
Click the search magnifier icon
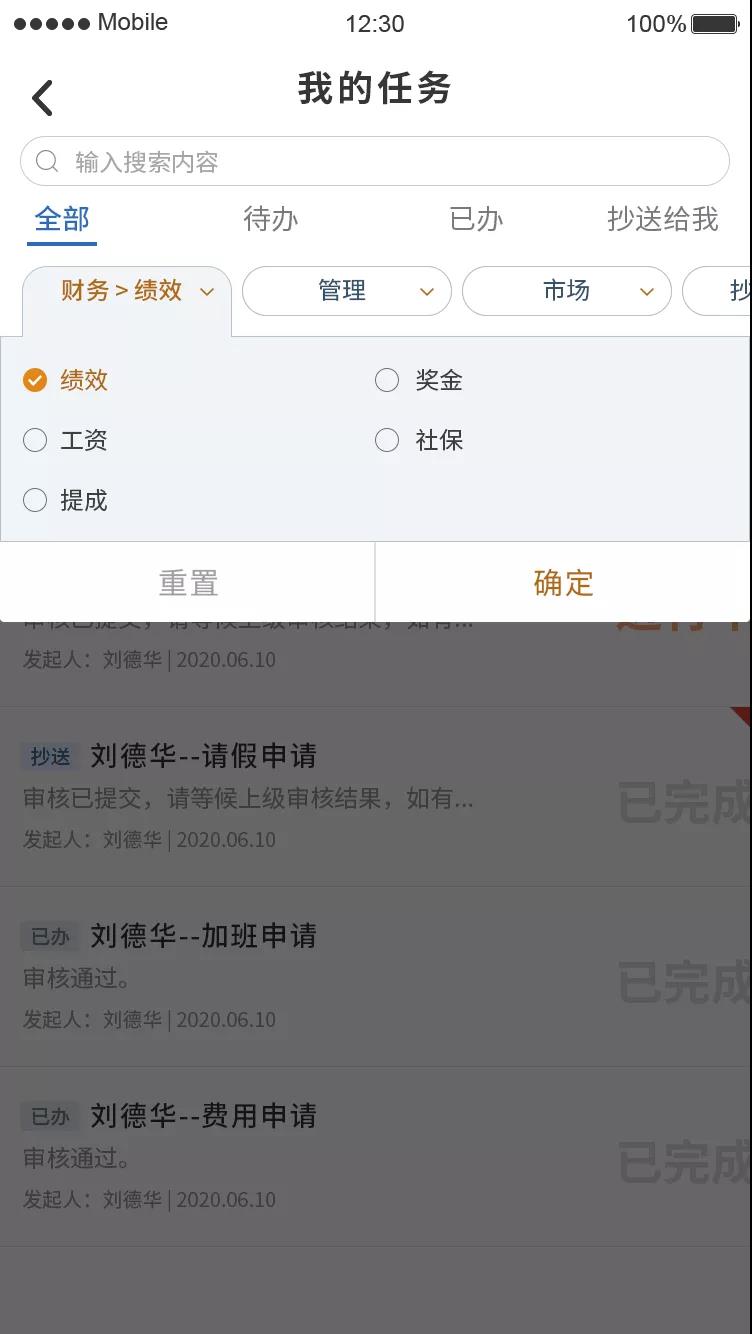pos(46,160)
